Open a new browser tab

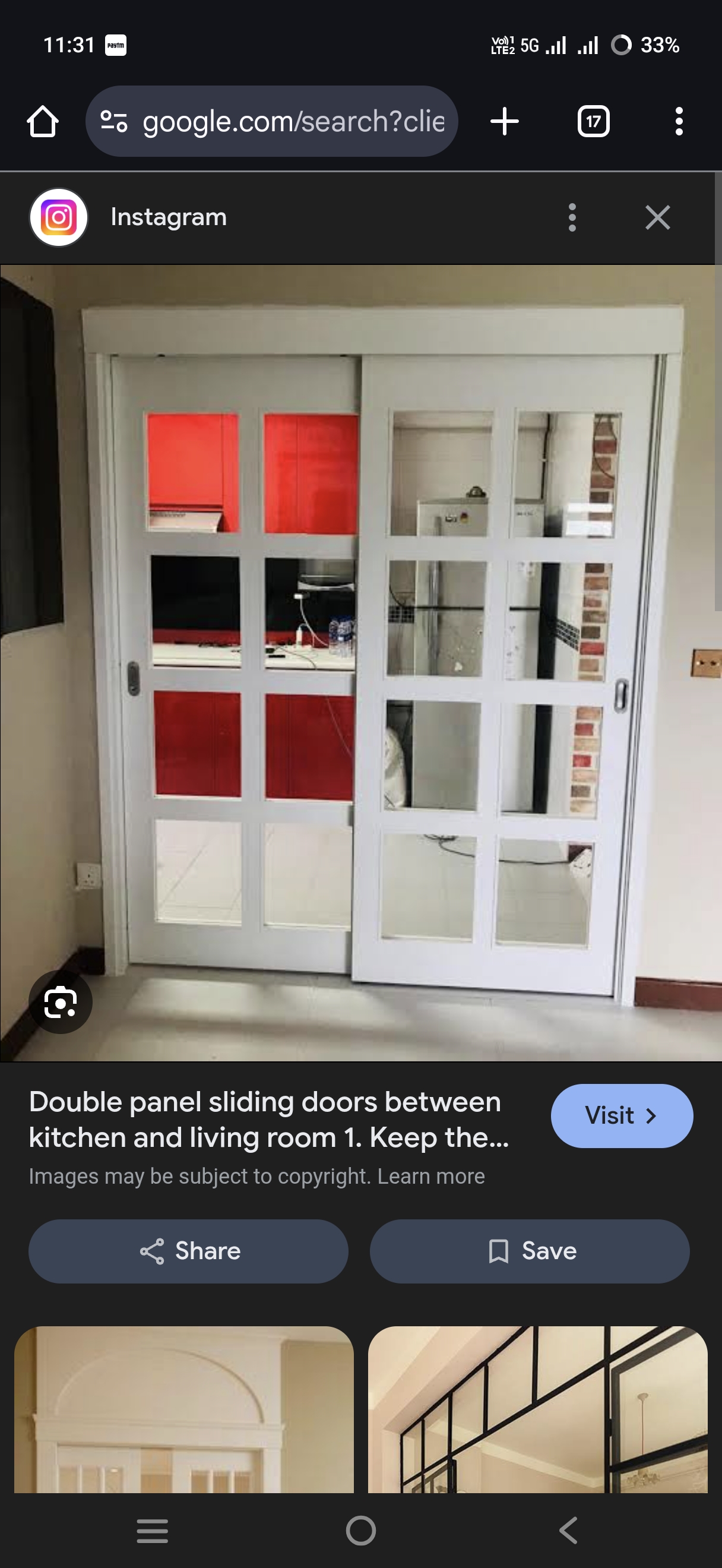(504, 122)
